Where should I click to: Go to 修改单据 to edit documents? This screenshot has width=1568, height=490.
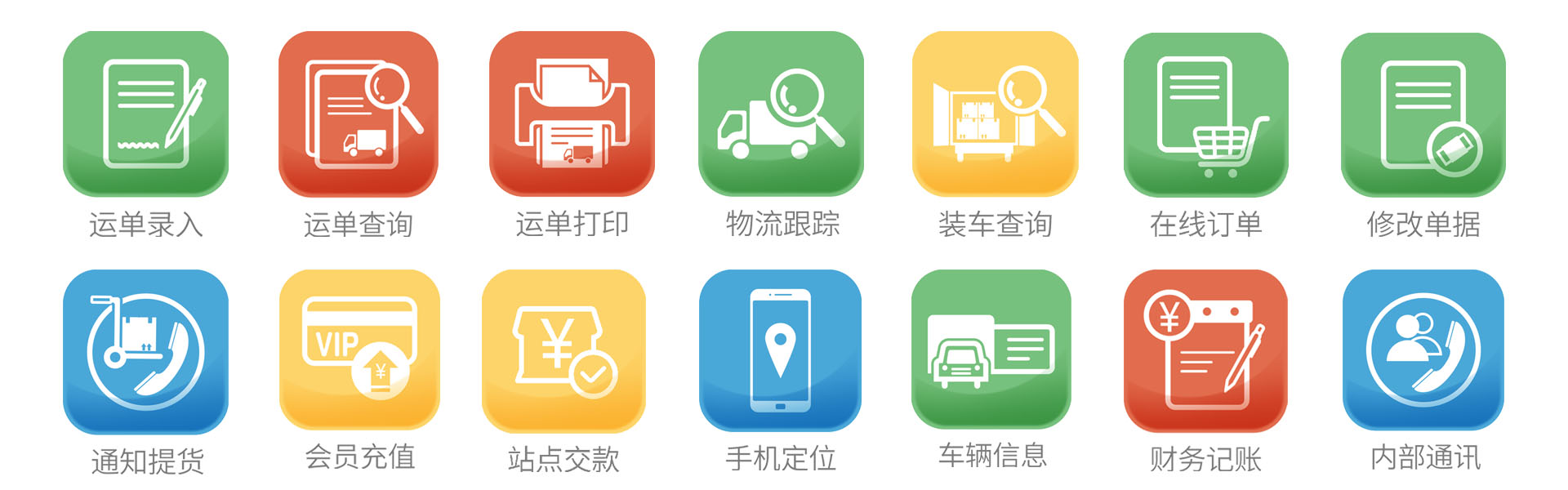[x=1423, y=114]
